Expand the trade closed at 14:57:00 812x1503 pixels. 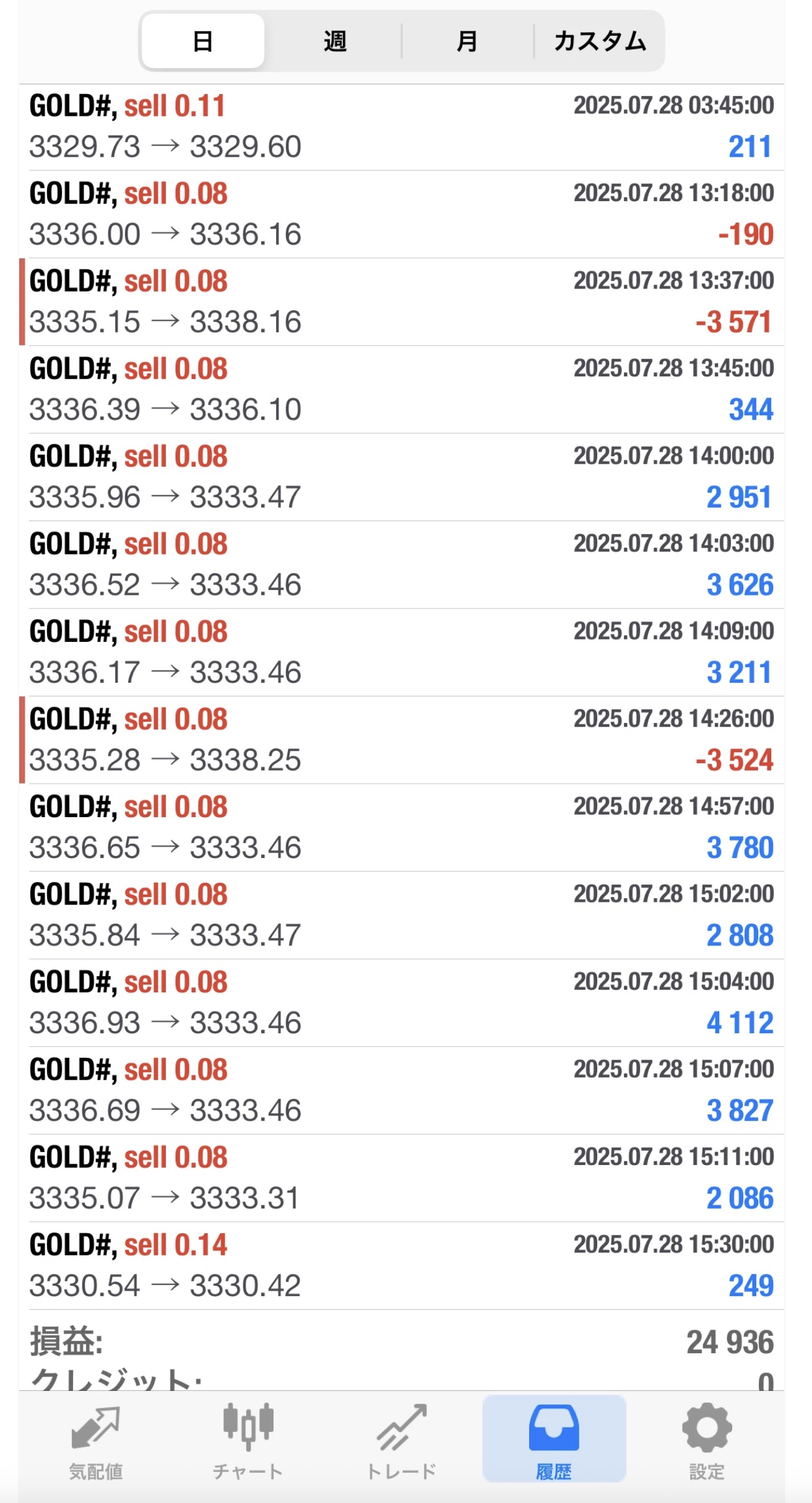tap(401, 828)
